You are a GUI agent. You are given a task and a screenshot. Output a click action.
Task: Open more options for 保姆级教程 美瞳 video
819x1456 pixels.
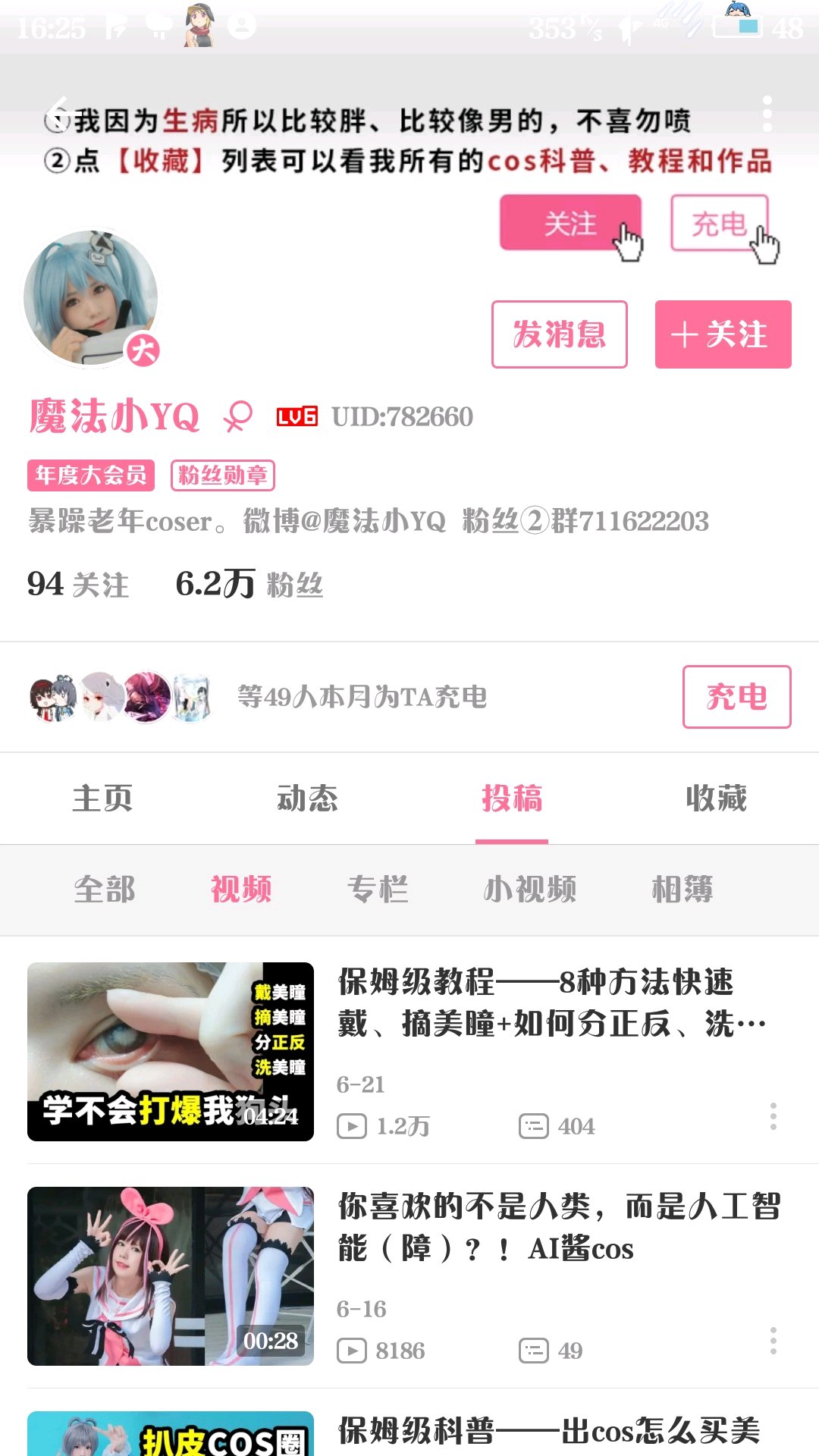click(773, 1116)
